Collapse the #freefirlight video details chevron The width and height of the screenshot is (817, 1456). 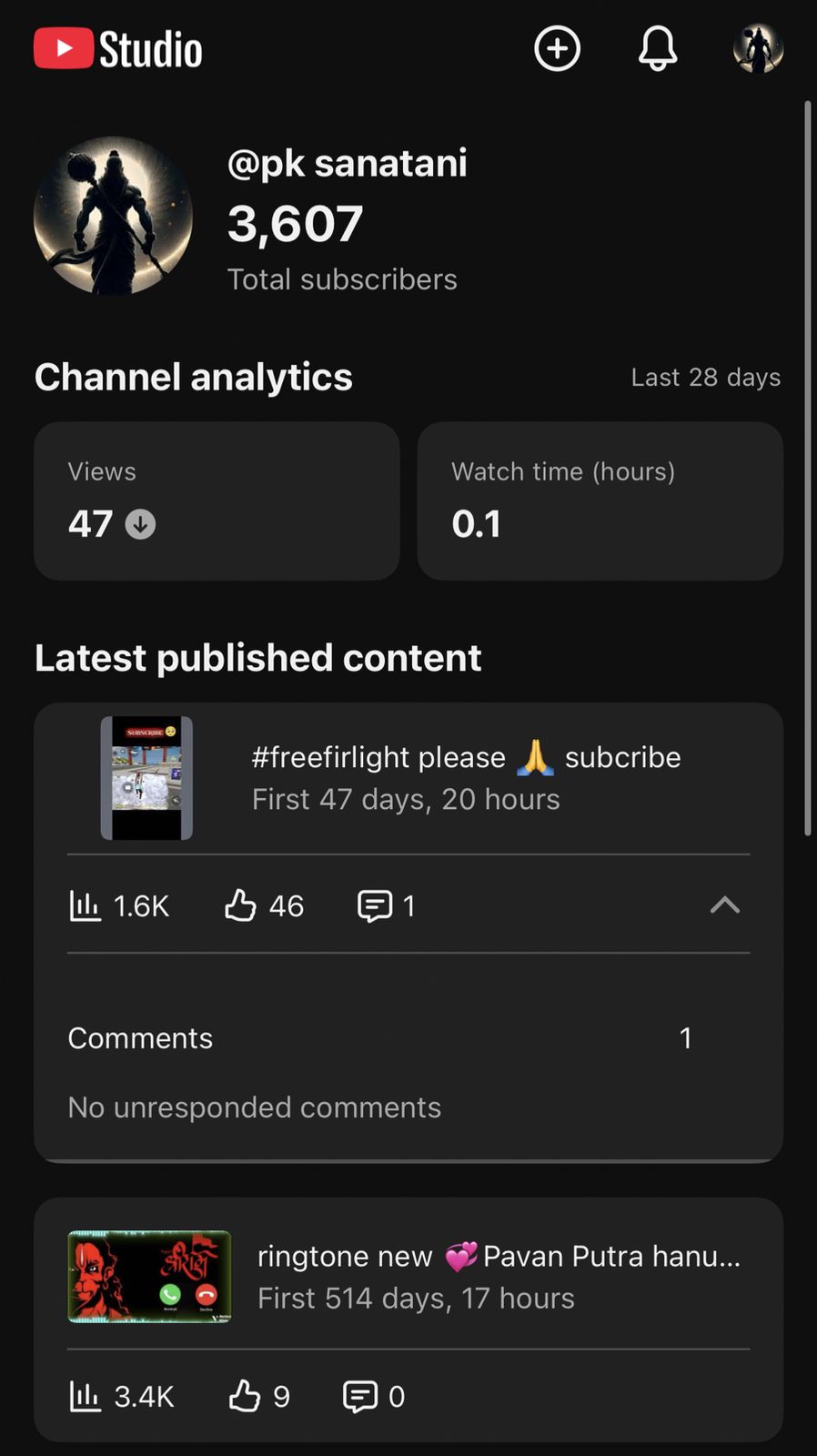coord(724,905)
